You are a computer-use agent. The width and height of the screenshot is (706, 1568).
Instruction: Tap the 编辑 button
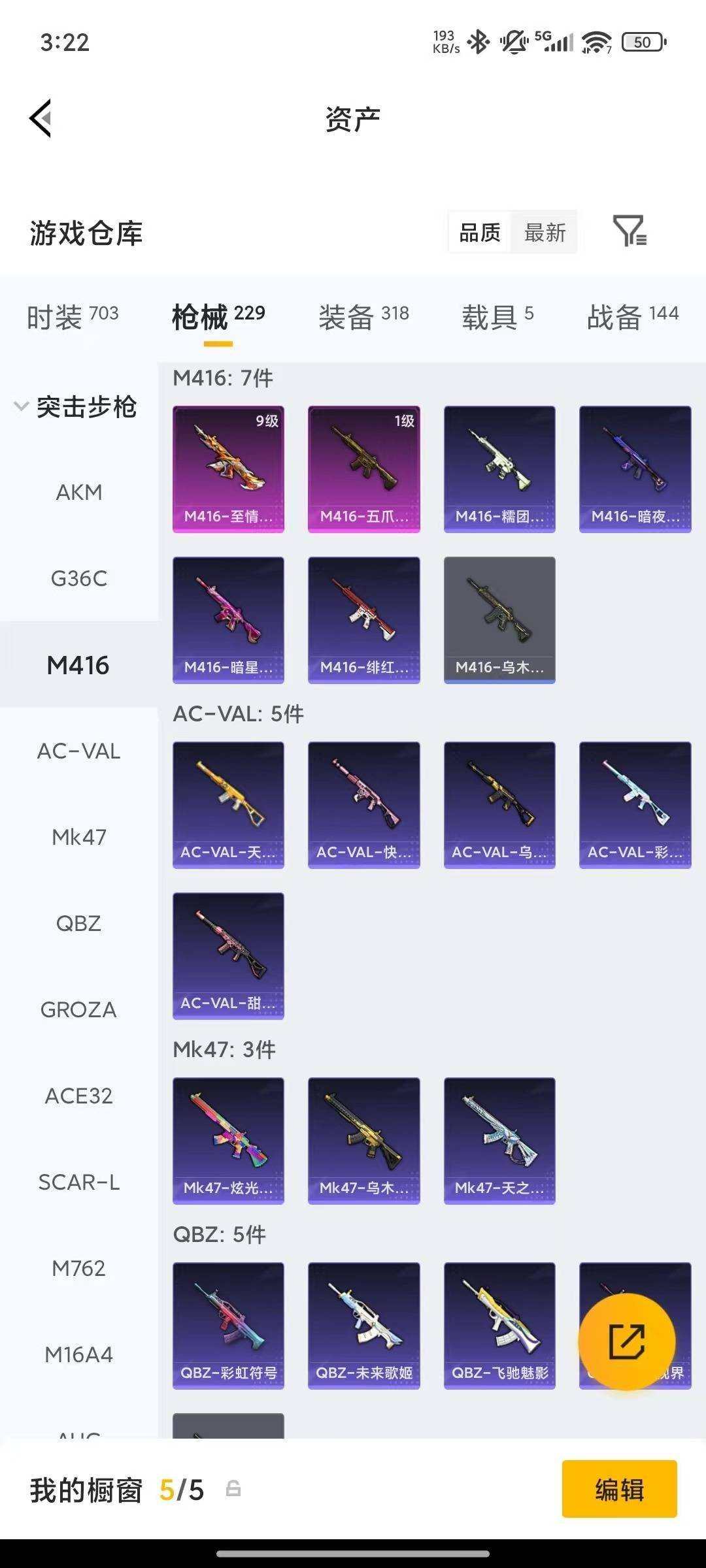tap(619, 1489)
